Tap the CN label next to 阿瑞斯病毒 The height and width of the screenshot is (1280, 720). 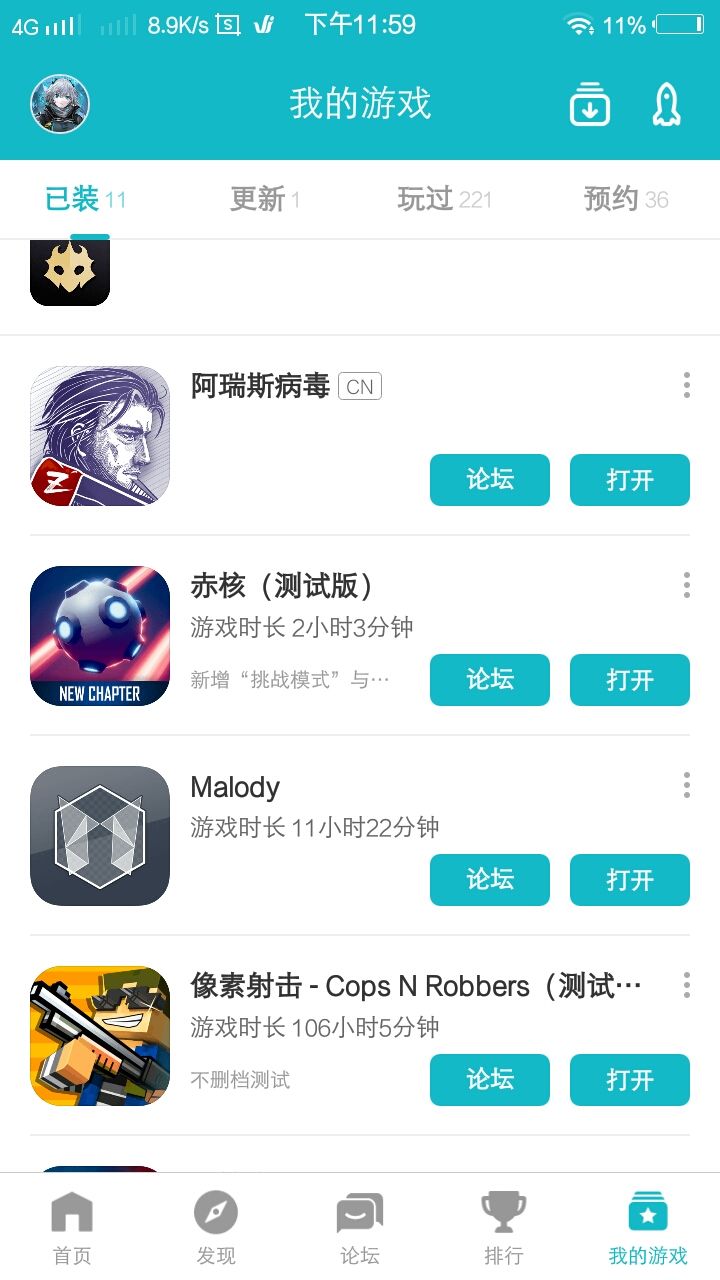(359, 385)
